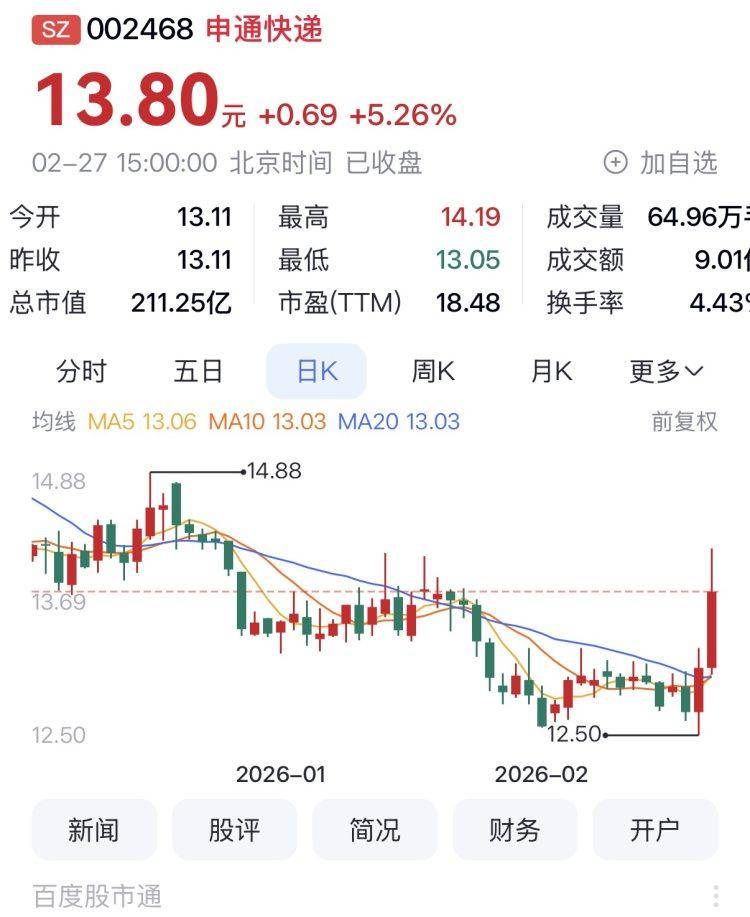View the 简况 company profile
The width and height of the screenshot is (750, 917).
click(x=376, y=830)
